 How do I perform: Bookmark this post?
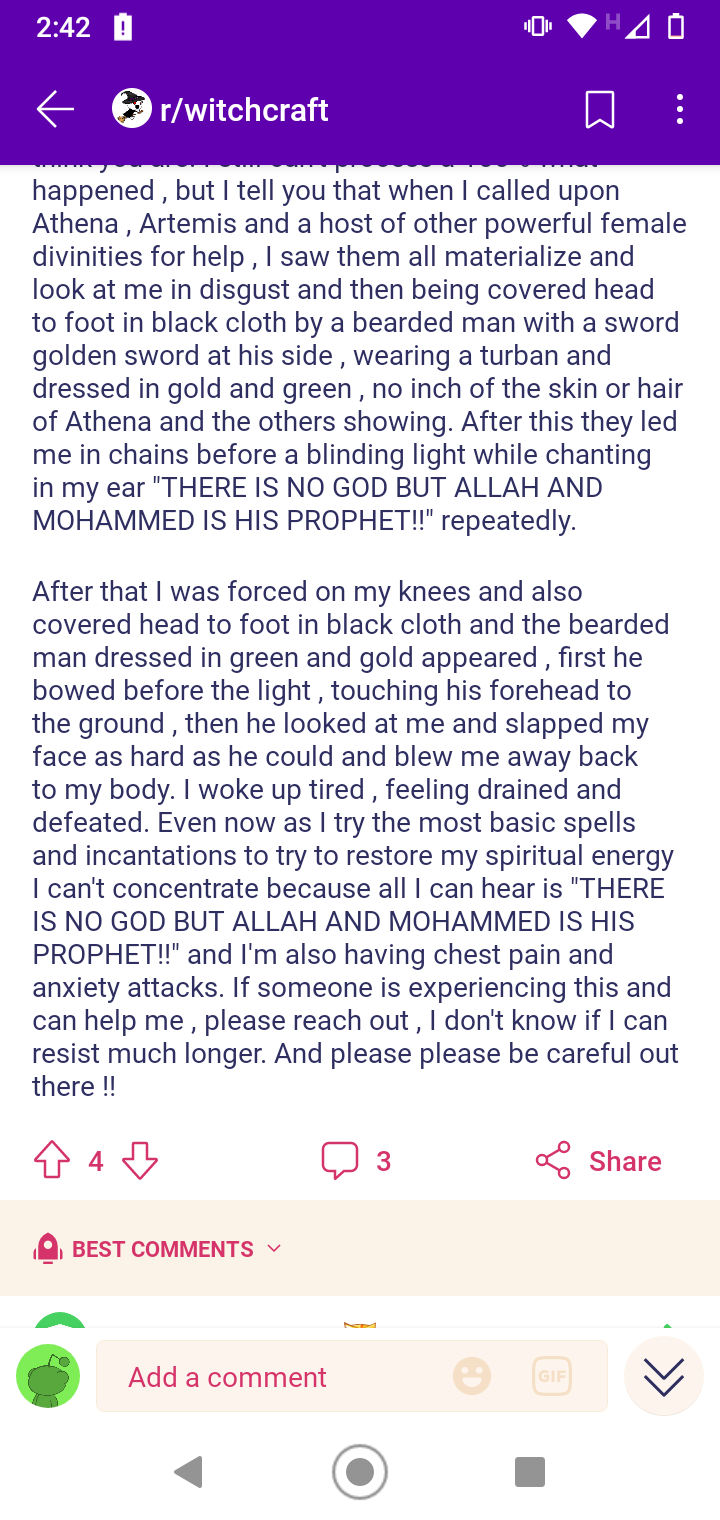[599, 109]
